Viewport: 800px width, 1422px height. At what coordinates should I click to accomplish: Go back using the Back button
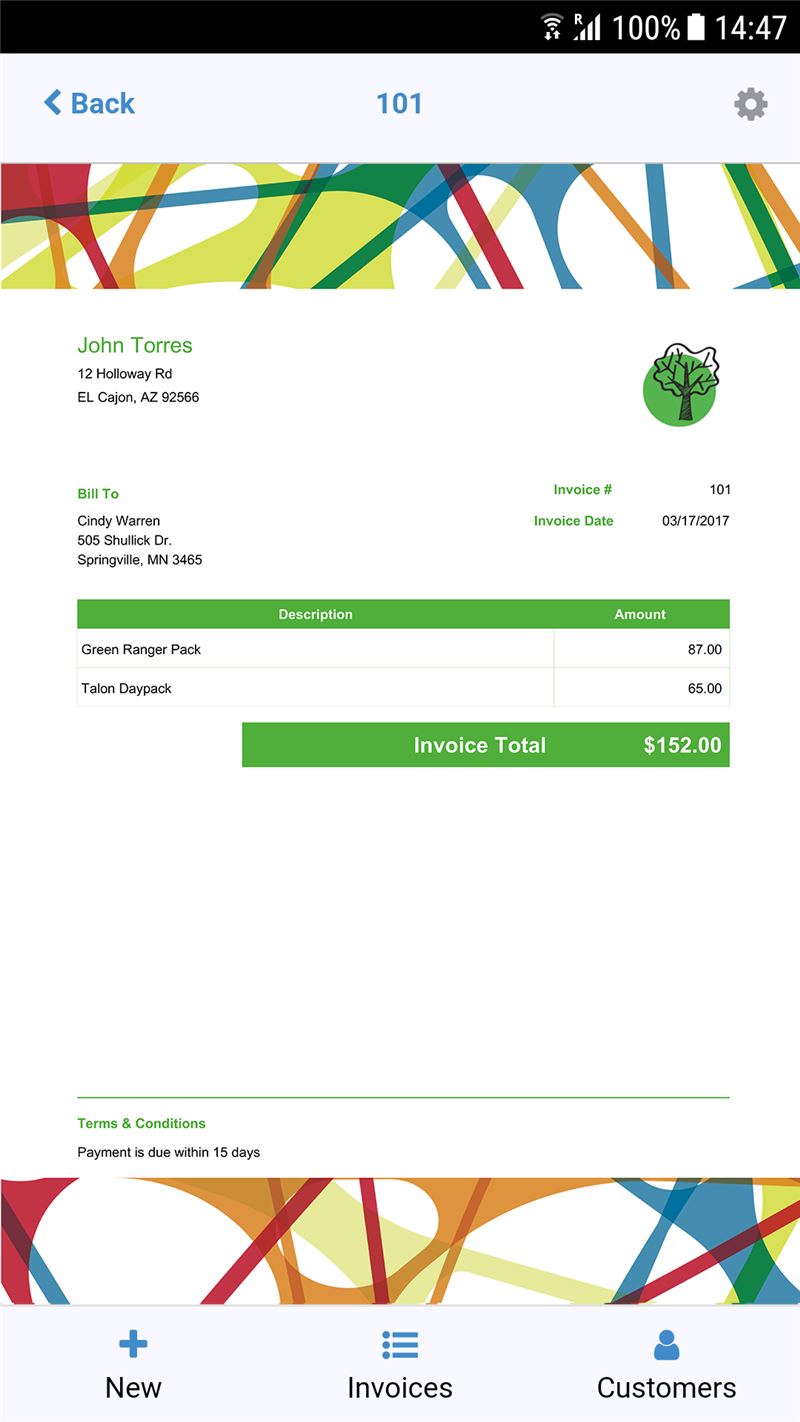(x=89, y=103)
